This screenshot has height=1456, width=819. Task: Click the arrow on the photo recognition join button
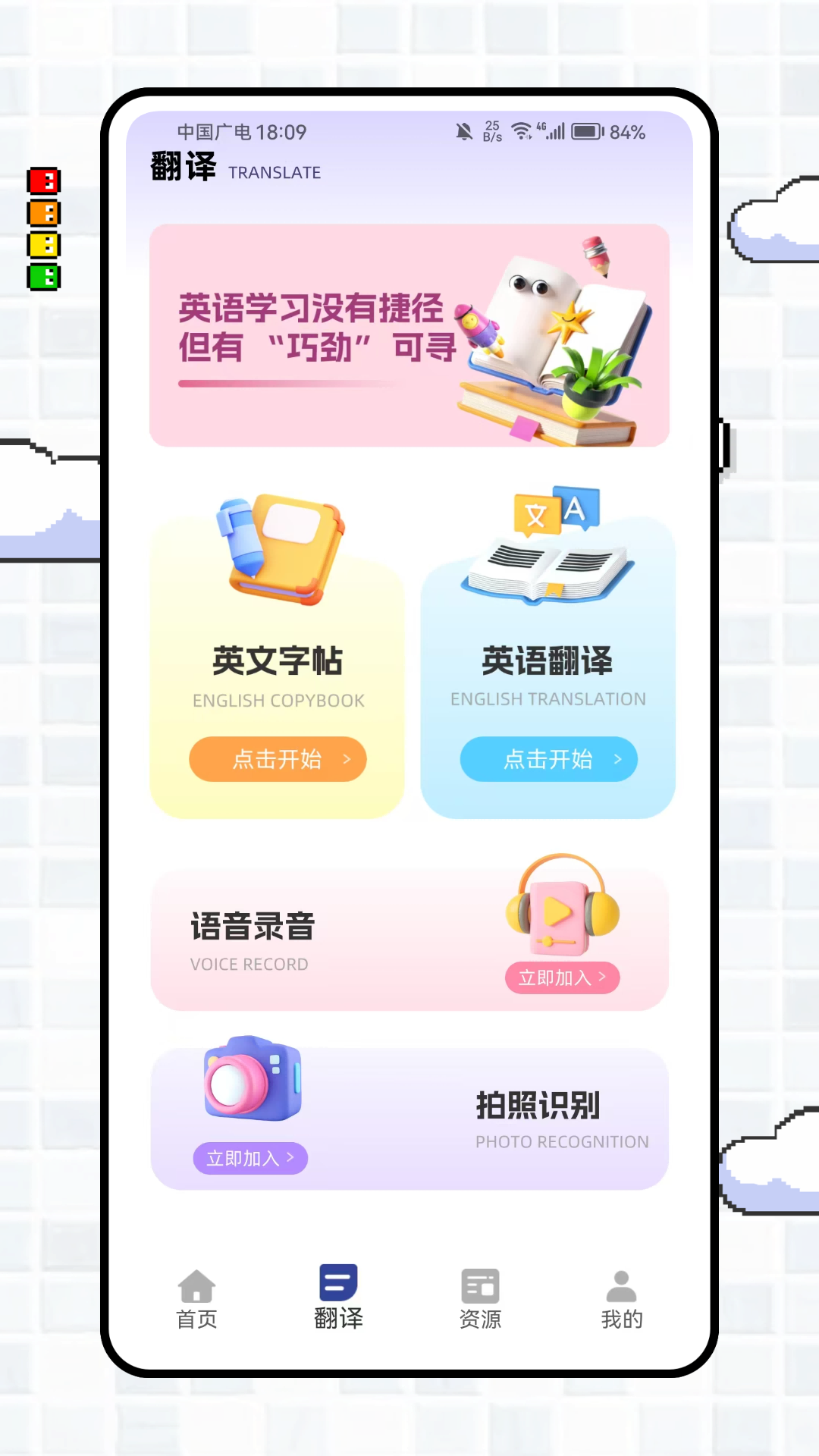tap(290, 1158)
